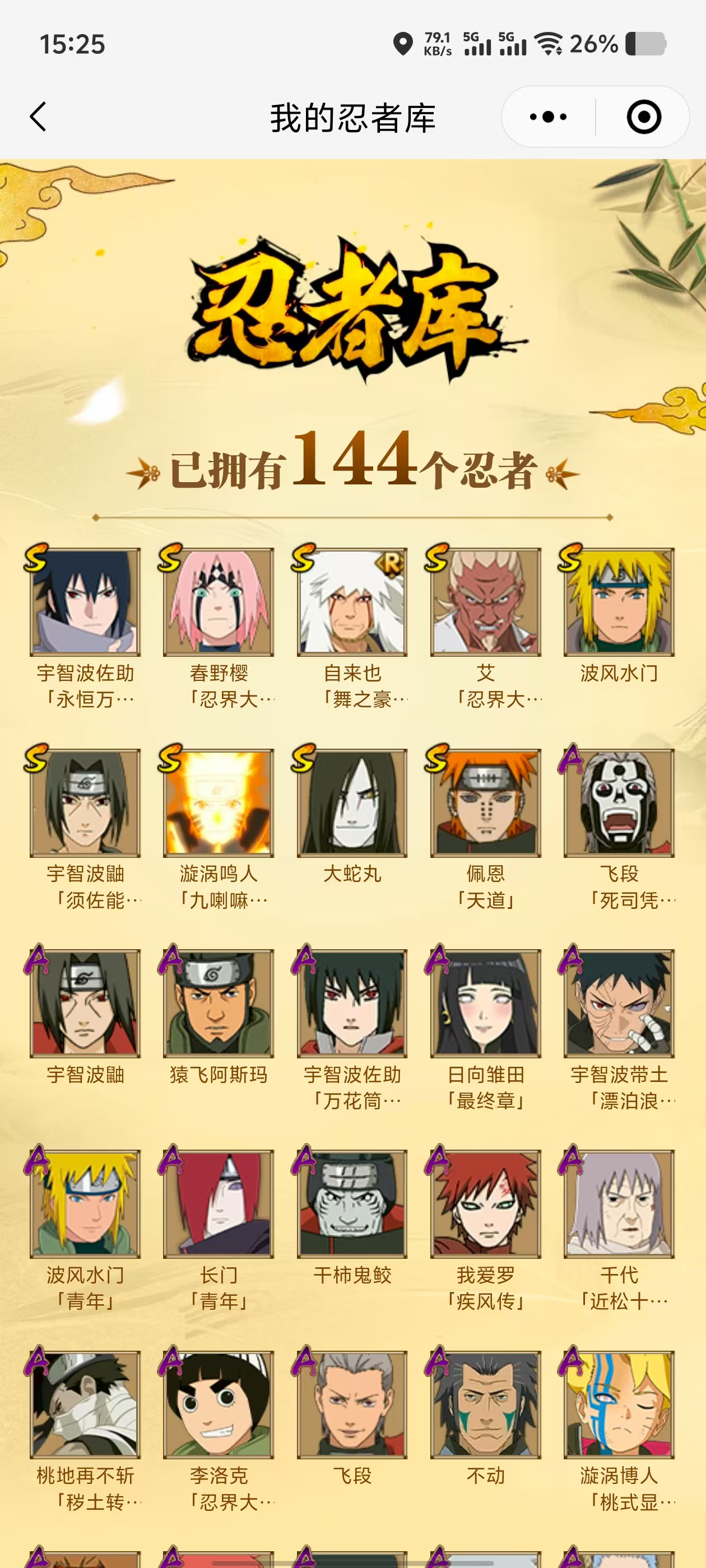The height and width of the screenshot is (1568, 706).
Task: Select 漩涡博人 ninja card
Action: click(619, 1404)
